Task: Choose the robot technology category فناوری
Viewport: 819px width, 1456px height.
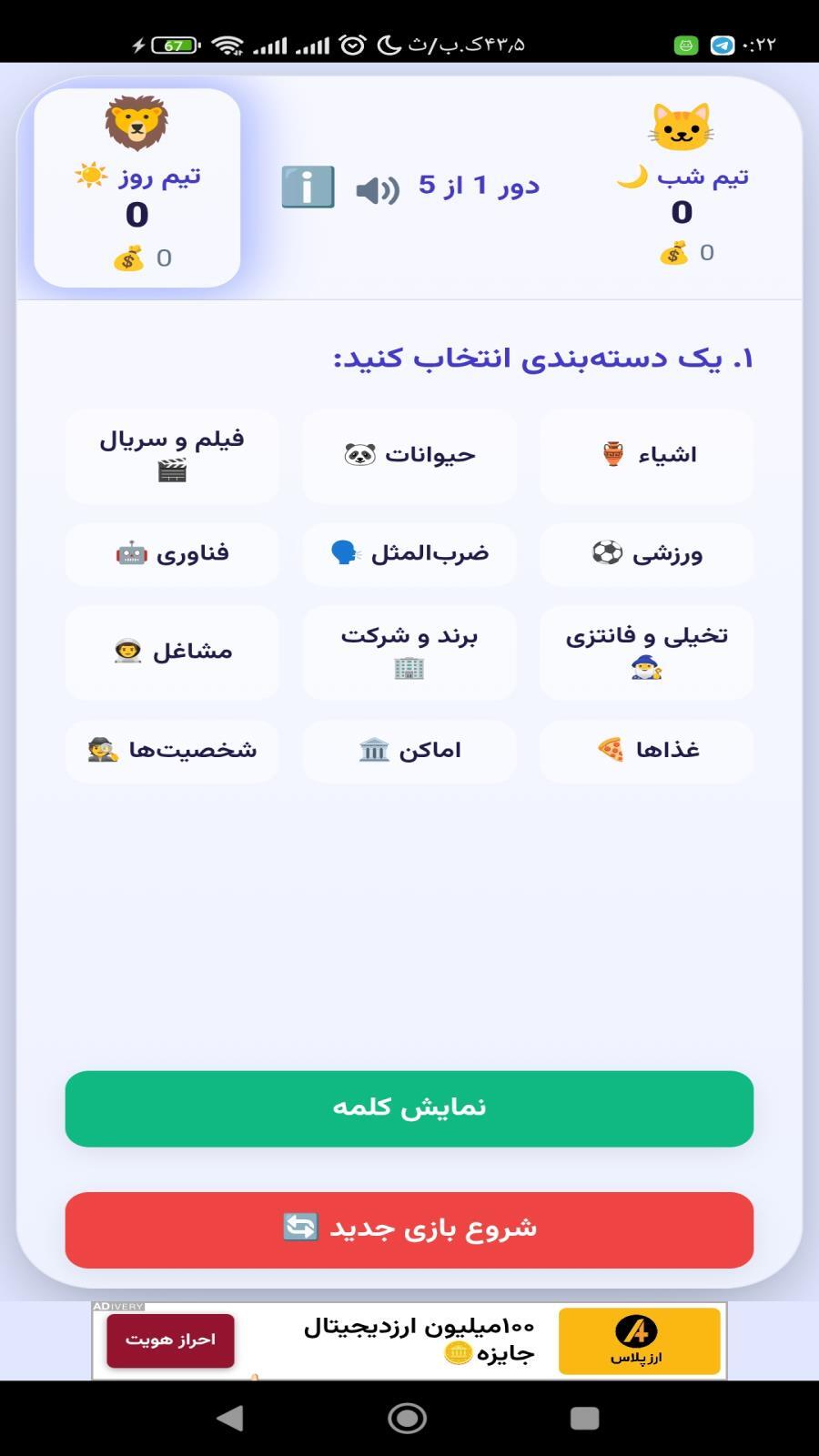Action: click(x=171, y=553)
